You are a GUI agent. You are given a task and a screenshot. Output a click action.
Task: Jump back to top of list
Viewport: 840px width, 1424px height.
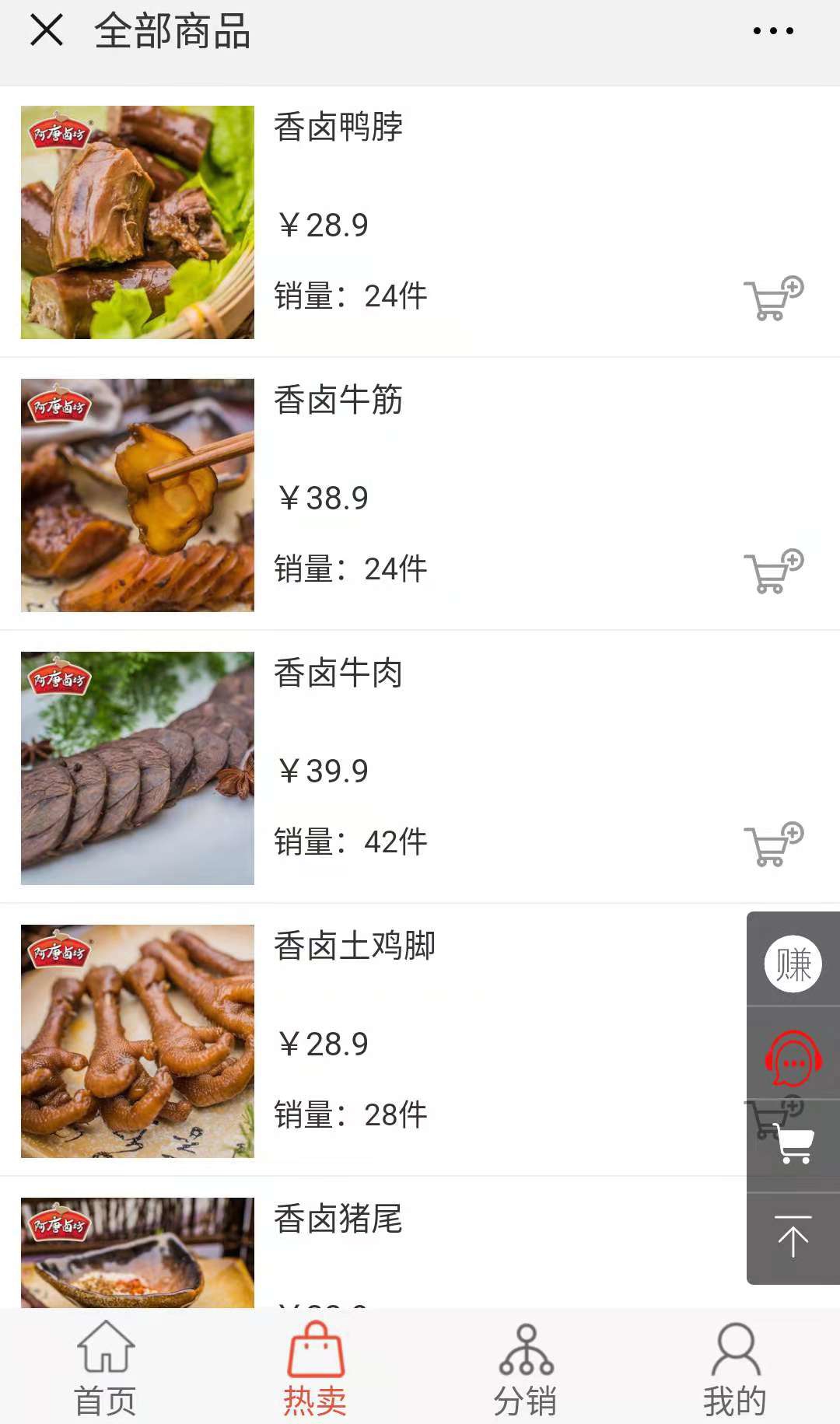point(793,1237)
